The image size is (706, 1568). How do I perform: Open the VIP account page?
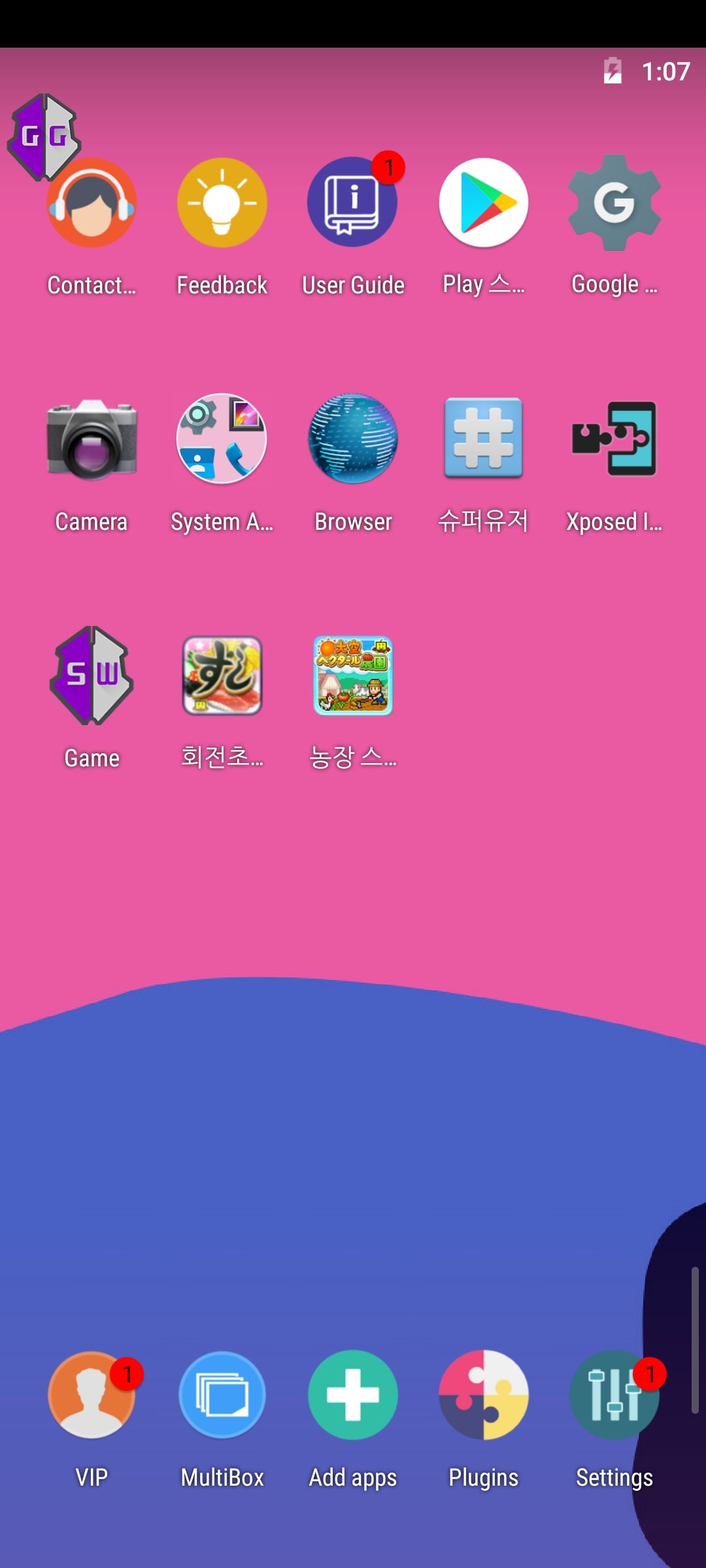pos(92,1396)
